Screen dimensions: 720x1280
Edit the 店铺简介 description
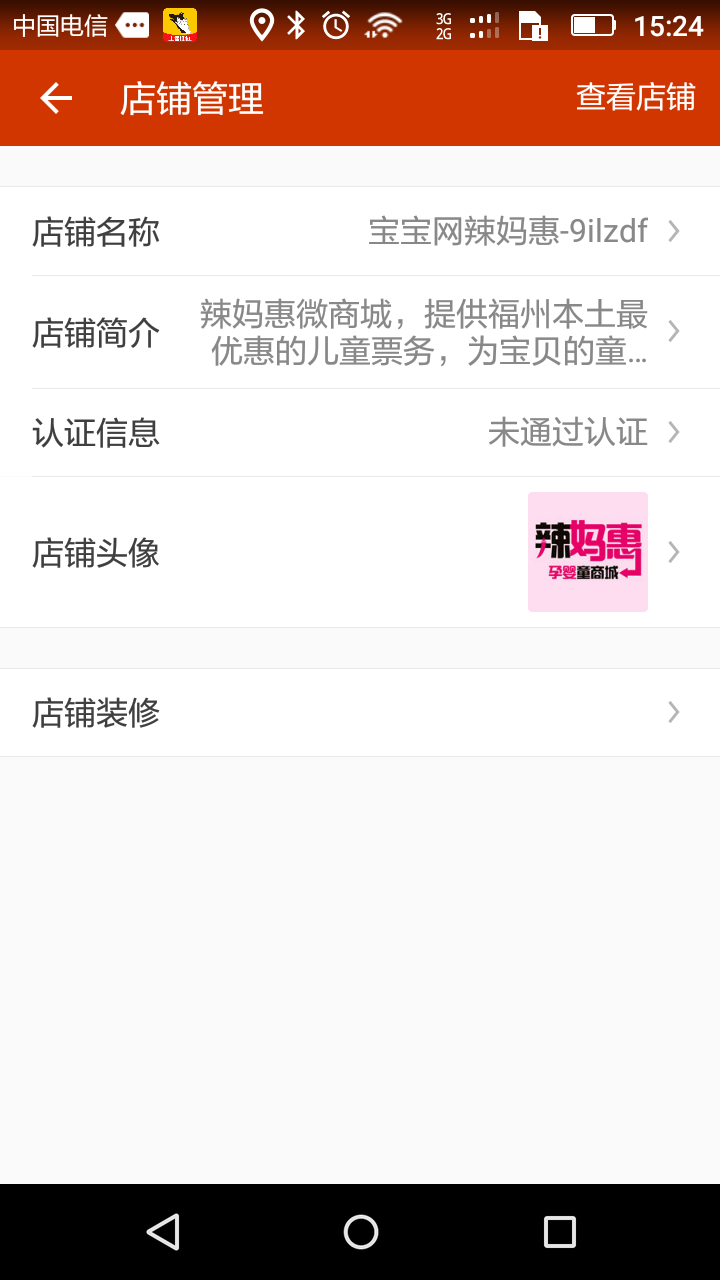point(360,332)
